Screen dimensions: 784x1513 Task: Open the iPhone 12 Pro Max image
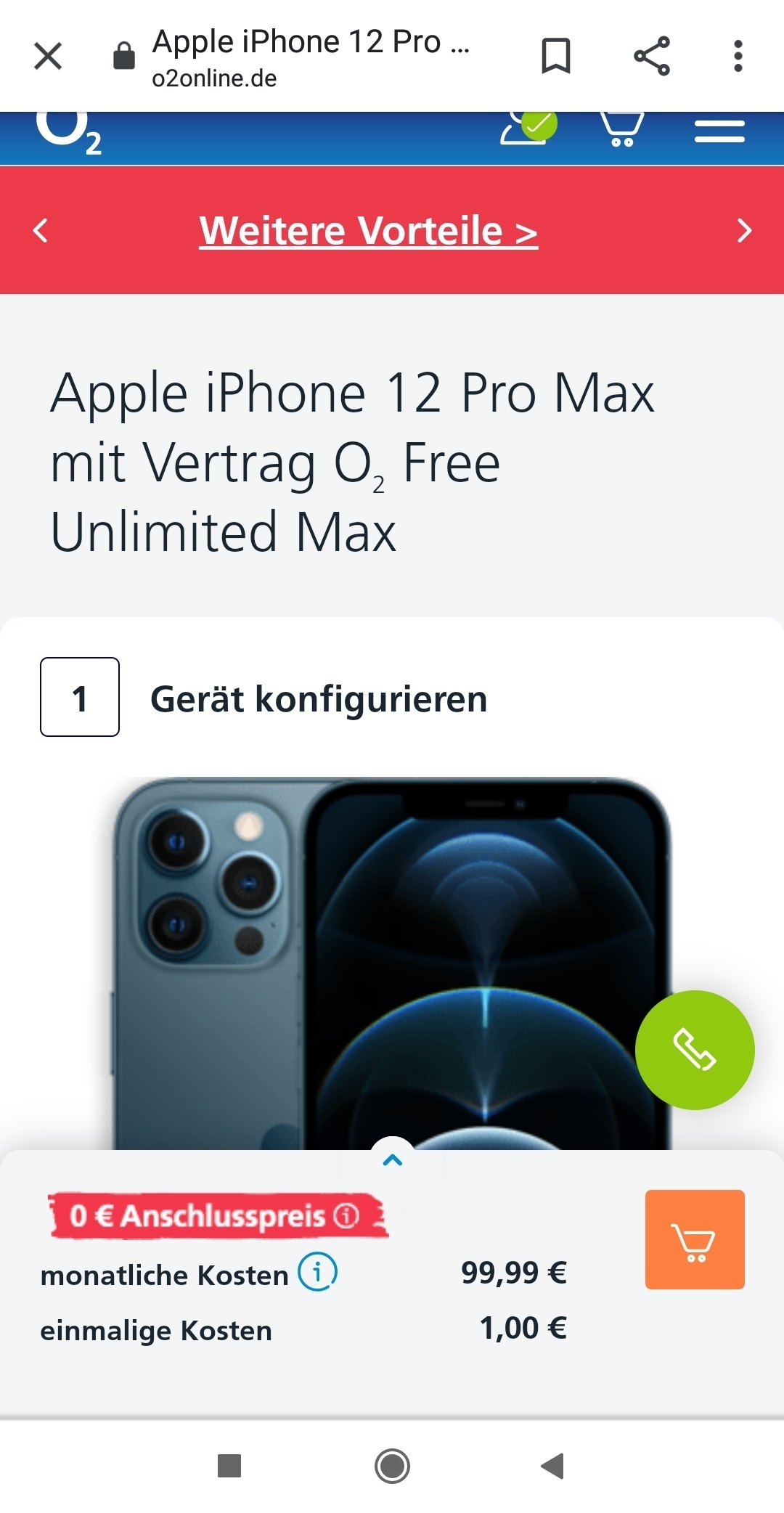click(x=392, y=958)
